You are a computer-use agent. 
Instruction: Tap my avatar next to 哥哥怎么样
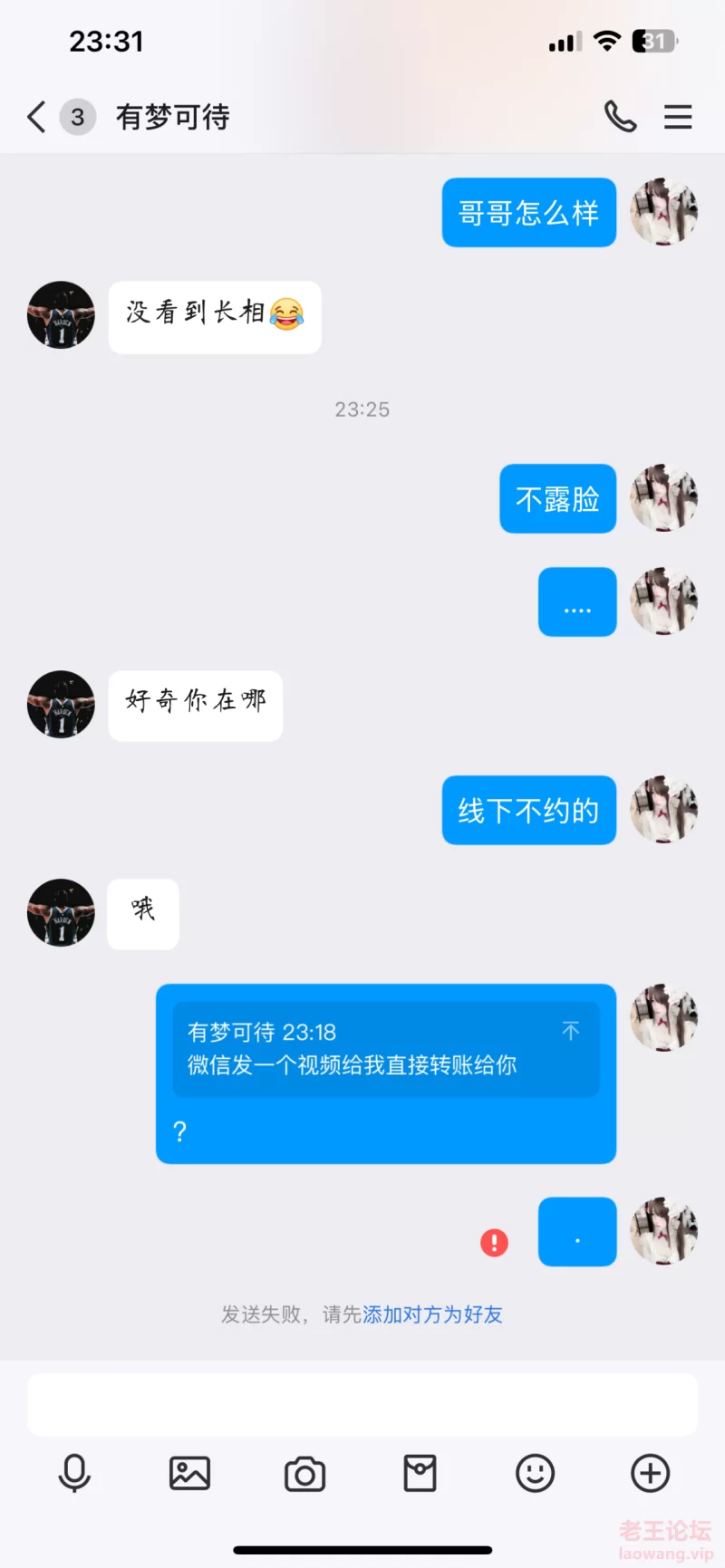664,211
